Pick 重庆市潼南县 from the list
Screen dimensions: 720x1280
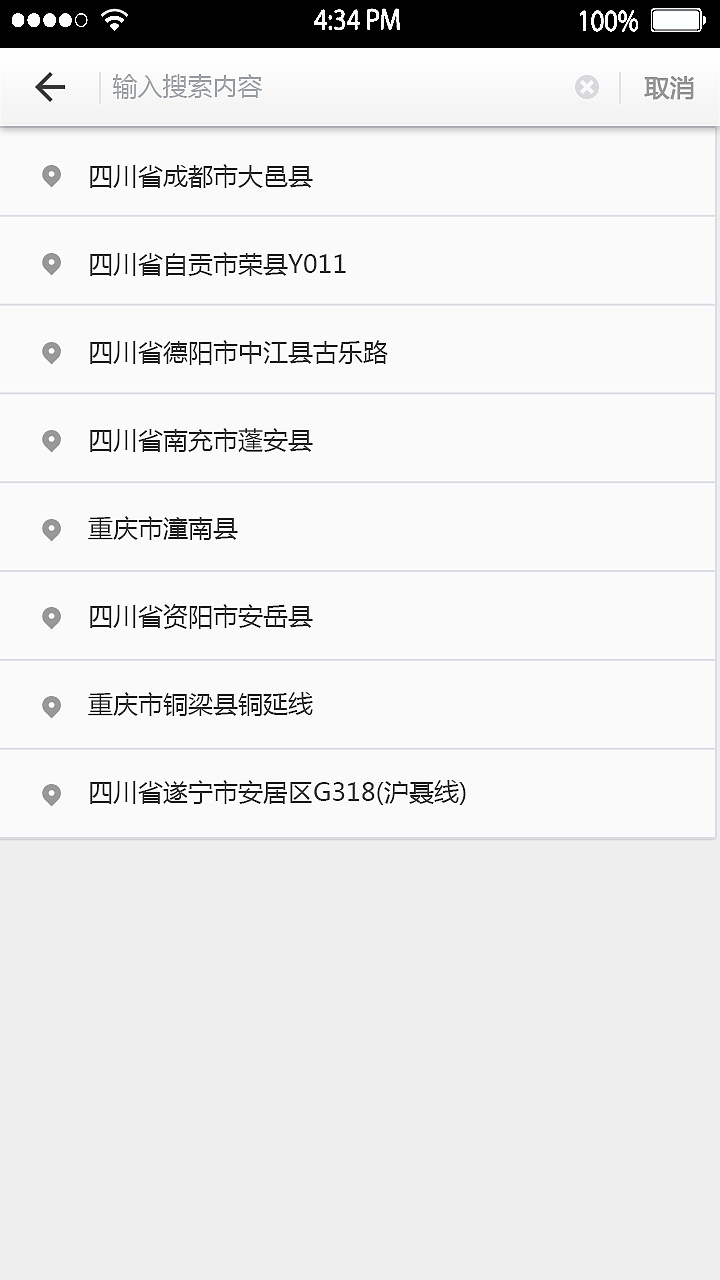coord(163,529)
